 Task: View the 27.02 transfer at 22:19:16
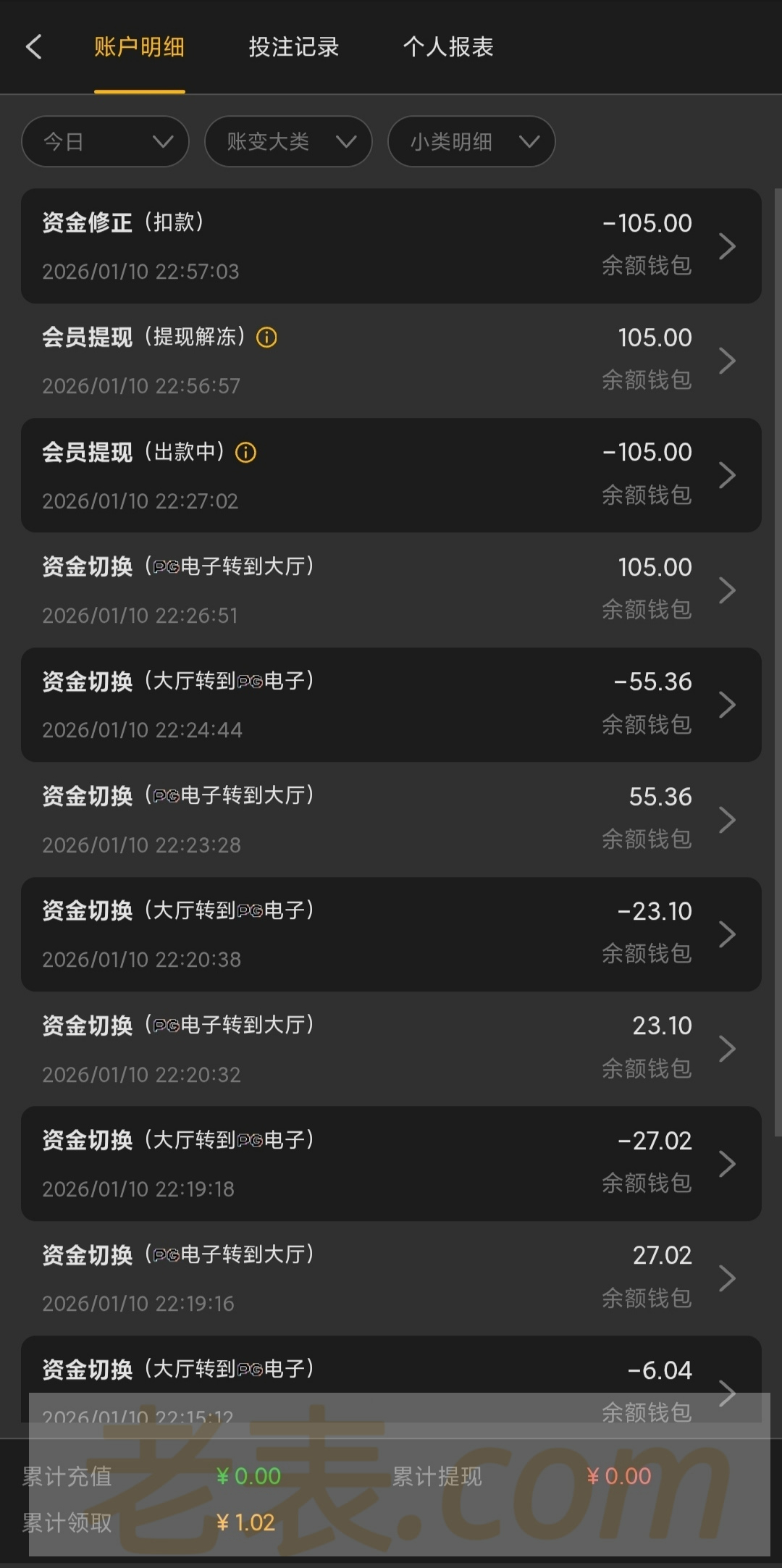tap(391, 1278)
